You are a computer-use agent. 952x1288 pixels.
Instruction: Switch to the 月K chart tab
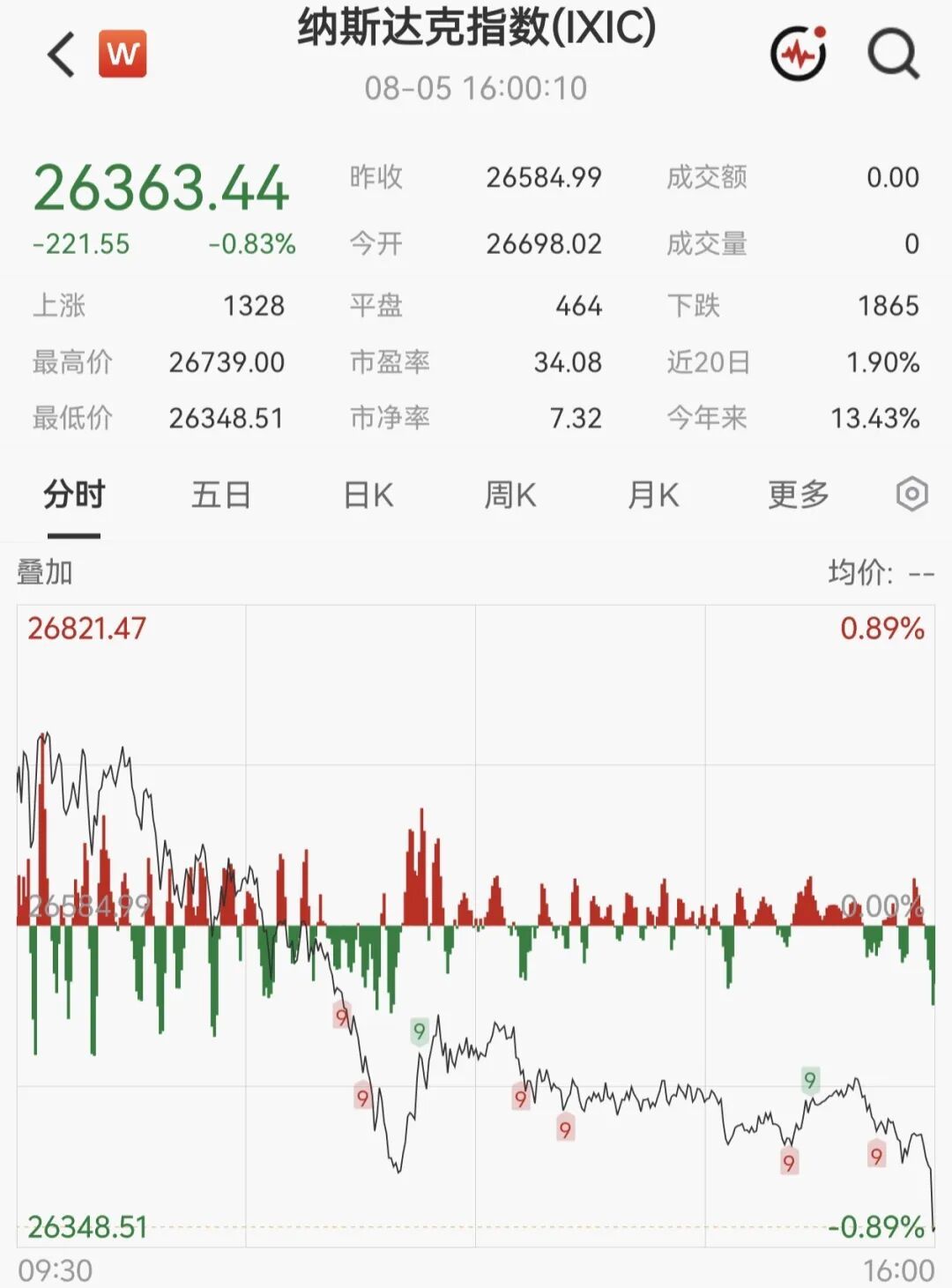pyautogui.click(x=653, y=495)
